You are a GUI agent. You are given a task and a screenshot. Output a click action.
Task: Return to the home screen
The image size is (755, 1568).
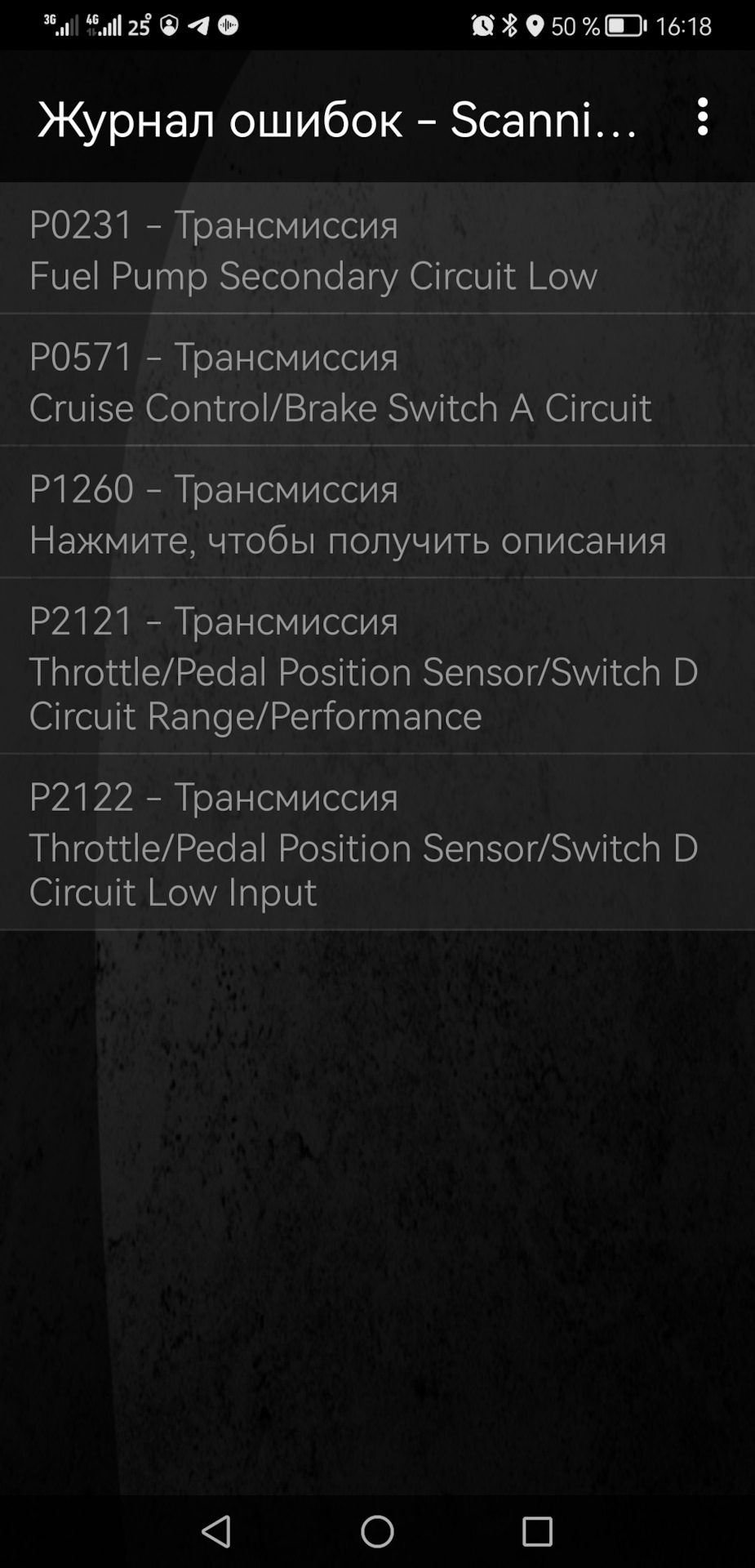pos(377,1532)
